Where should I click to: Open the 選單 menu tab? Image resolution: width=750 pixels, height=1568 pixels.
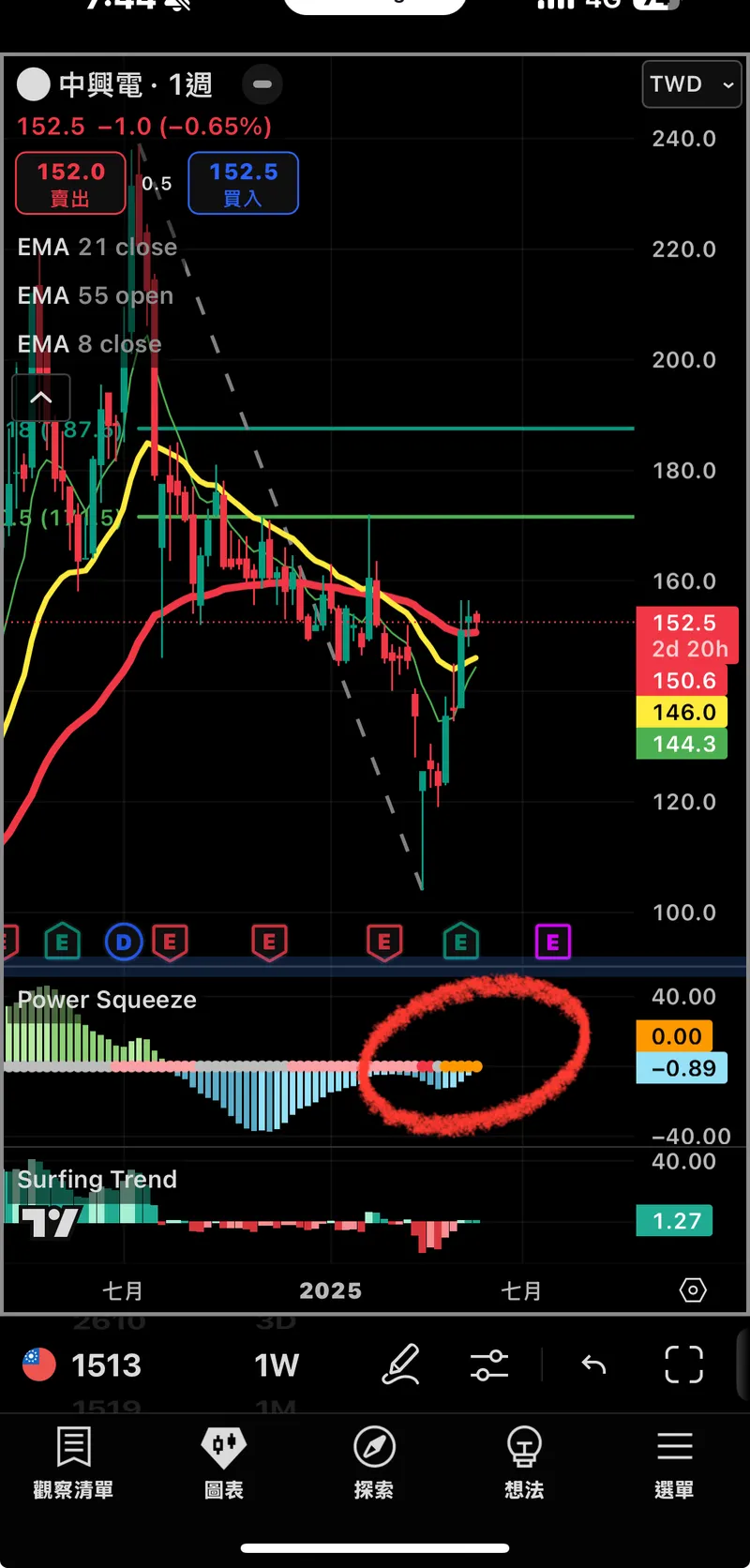(674, 1461)
